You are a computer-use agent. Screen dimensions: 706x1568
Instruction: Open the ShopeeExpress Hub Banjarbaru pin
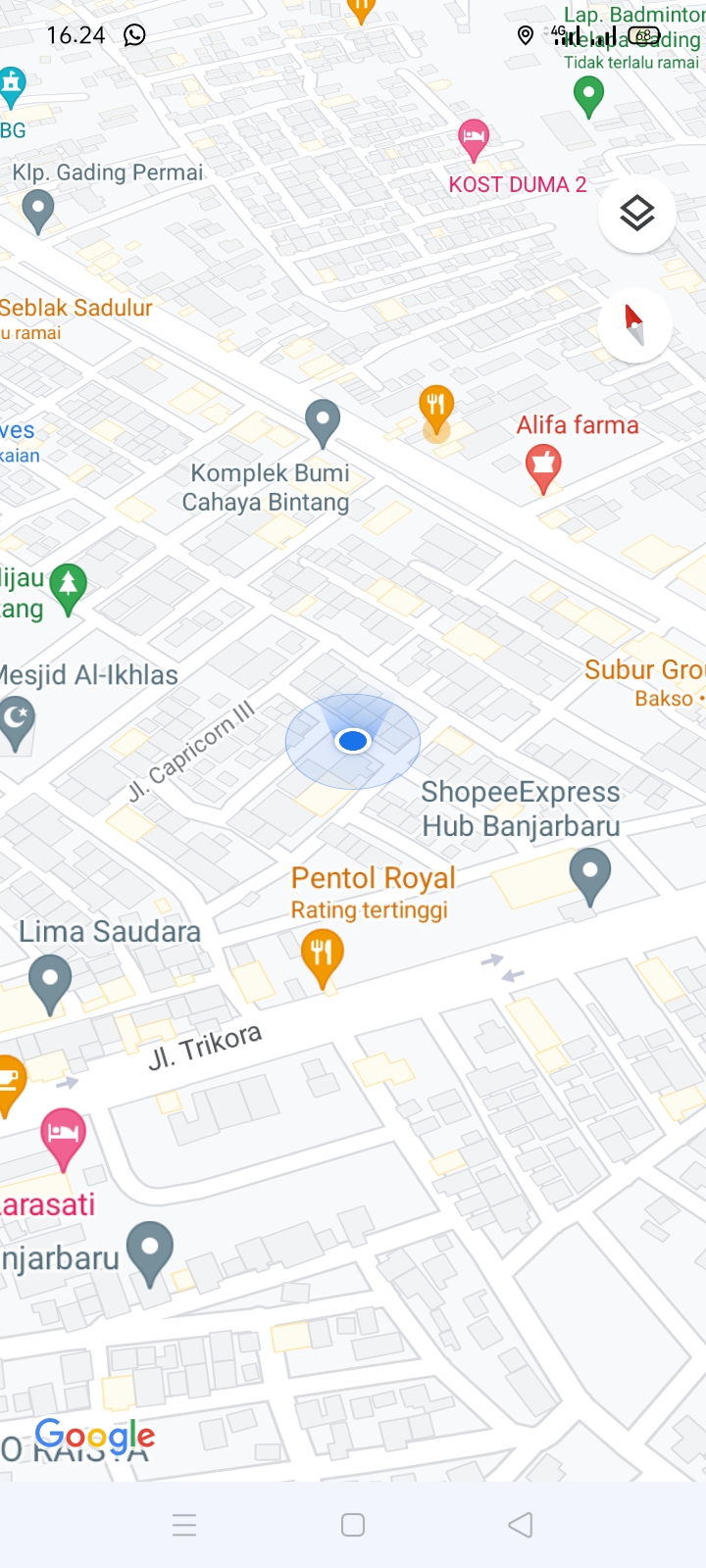click(589, 874)
